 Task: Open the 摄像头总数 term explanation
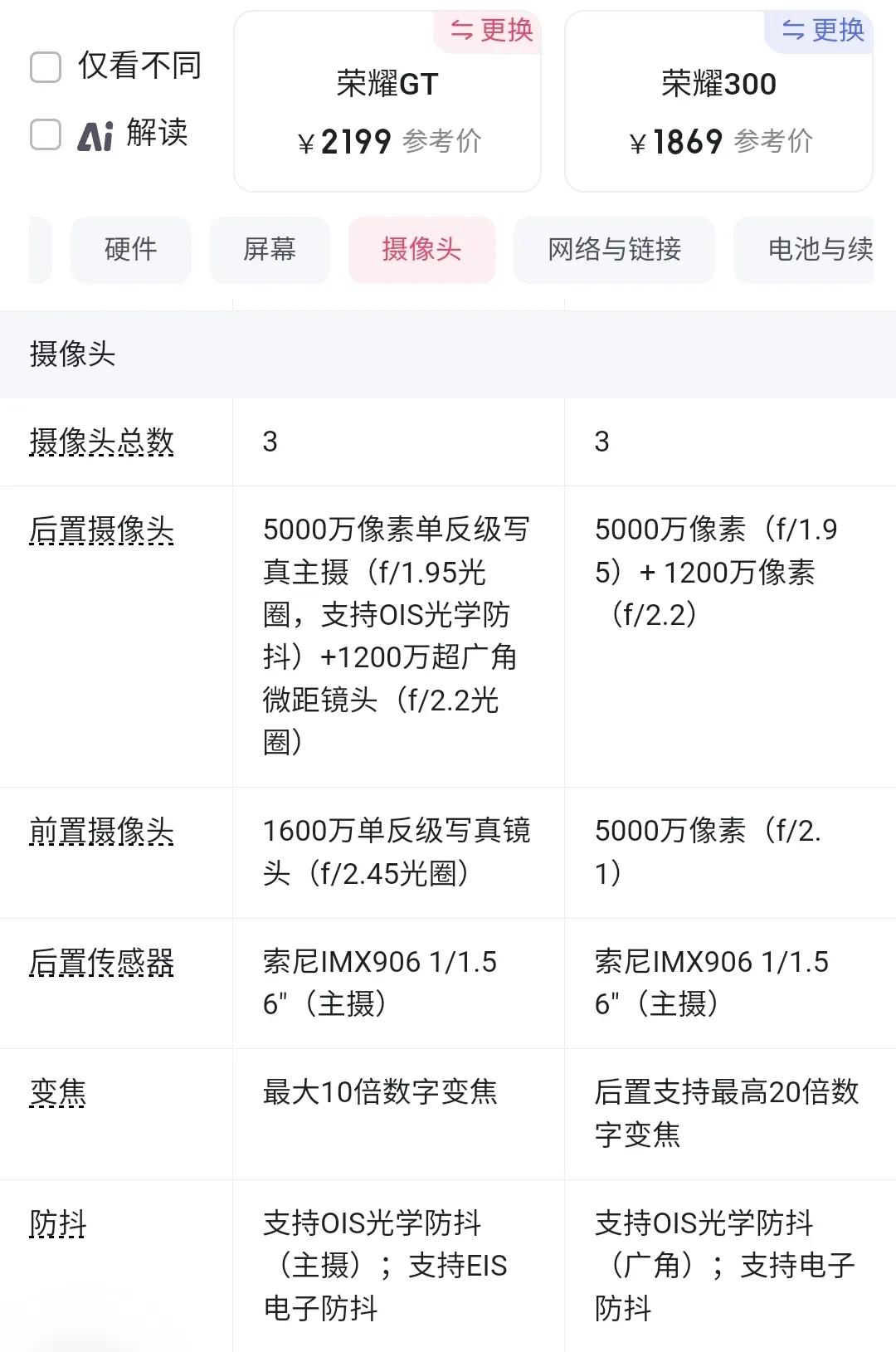101,442
